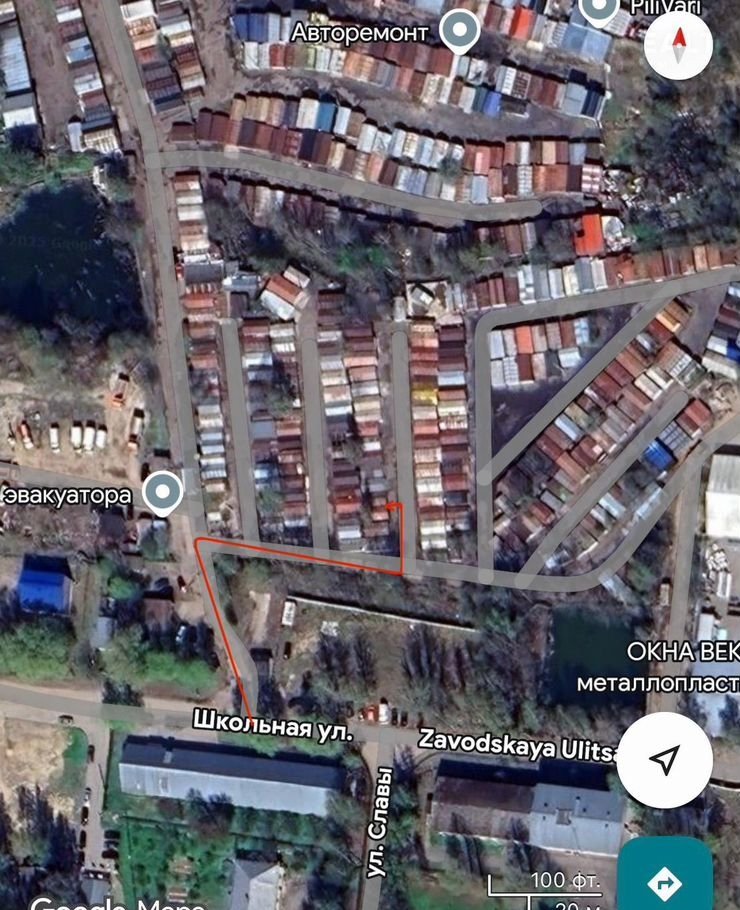Open the эвакуатора place marker
740x910 pixels.
coord(162,492)
